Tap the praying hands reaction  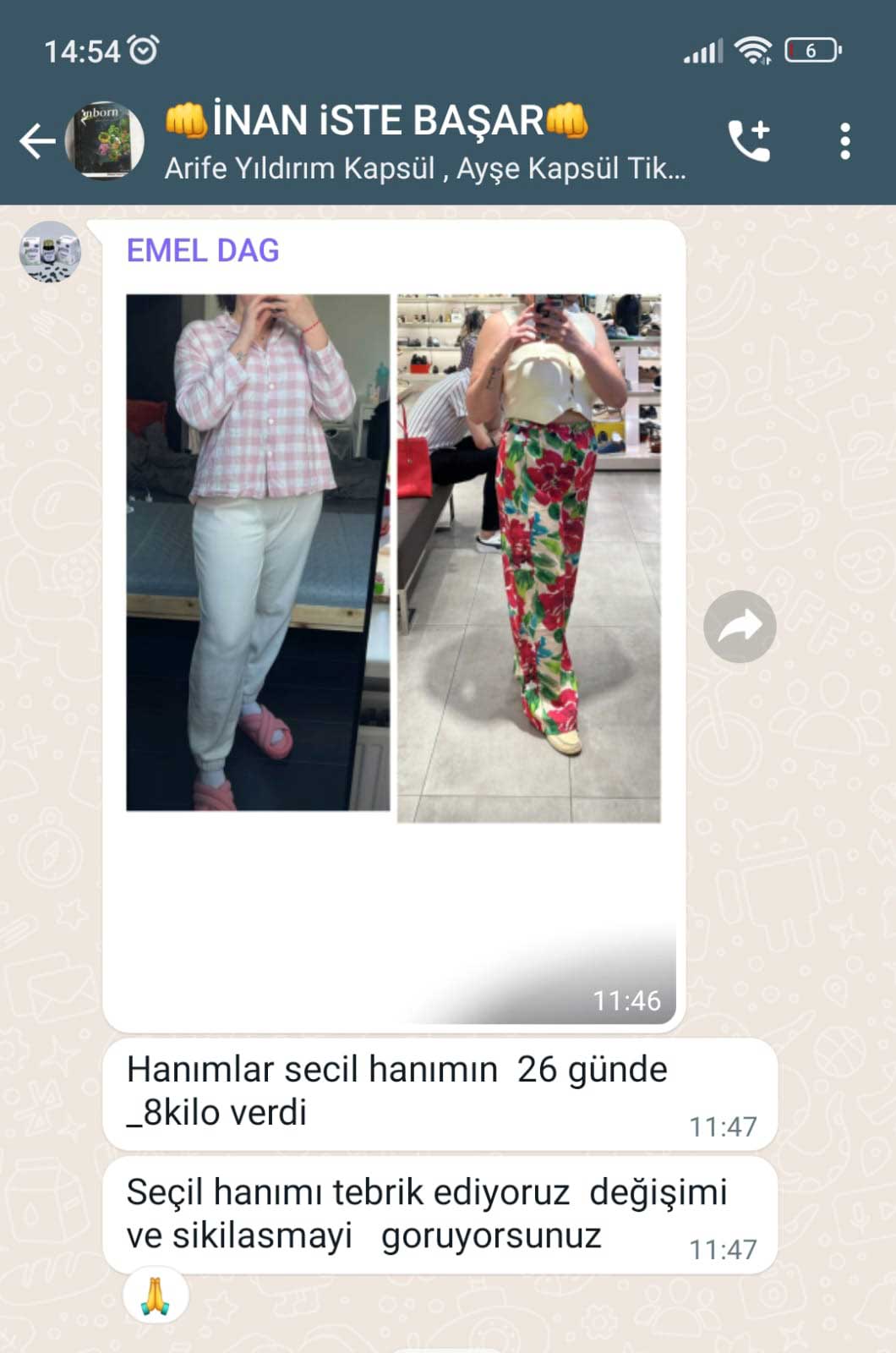pos(156,1295)
